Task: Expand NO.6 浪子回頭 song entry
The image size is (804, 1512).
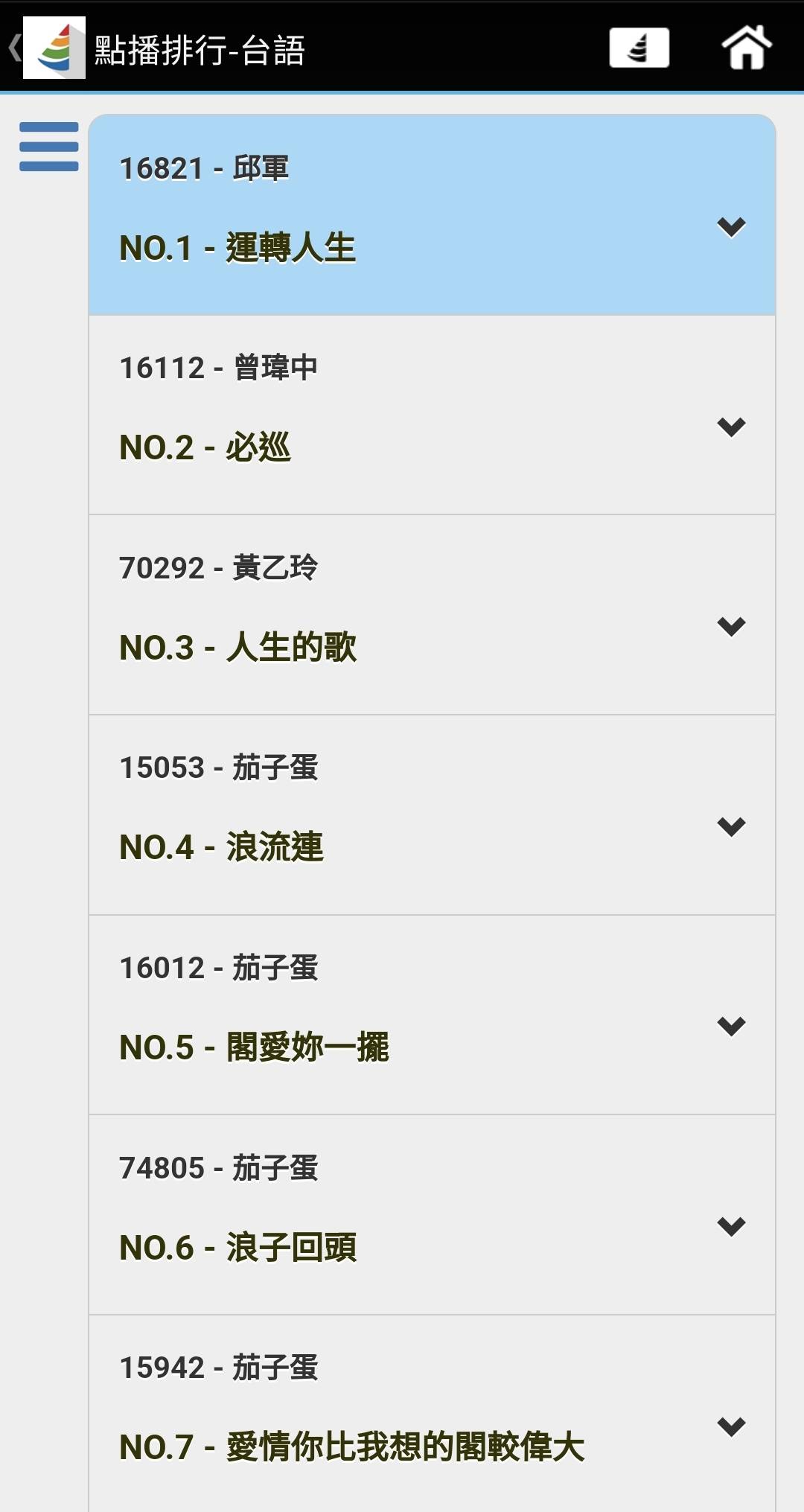Action: (730, 1226)
